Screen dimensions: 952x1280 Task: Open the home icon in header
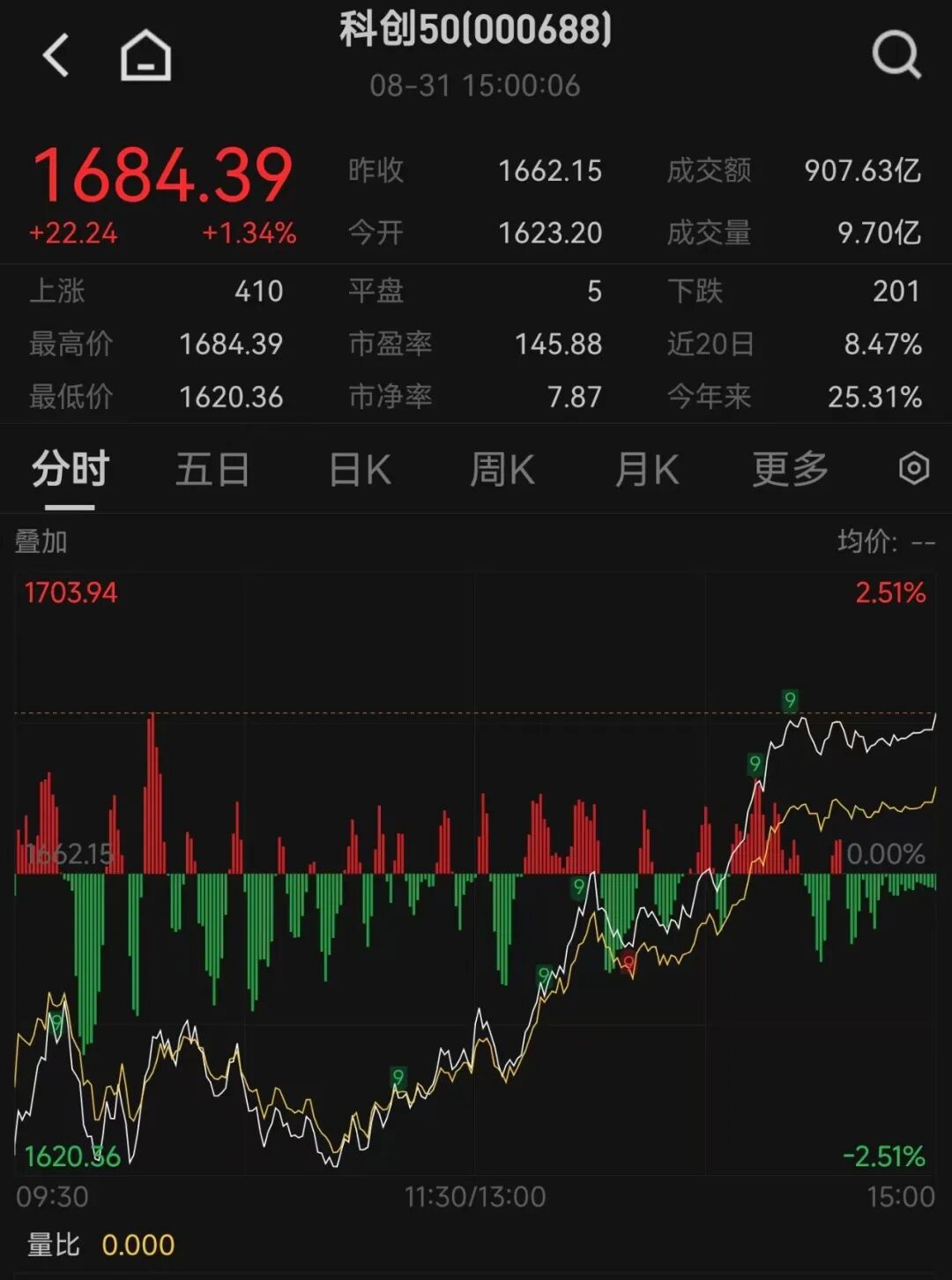145,55
